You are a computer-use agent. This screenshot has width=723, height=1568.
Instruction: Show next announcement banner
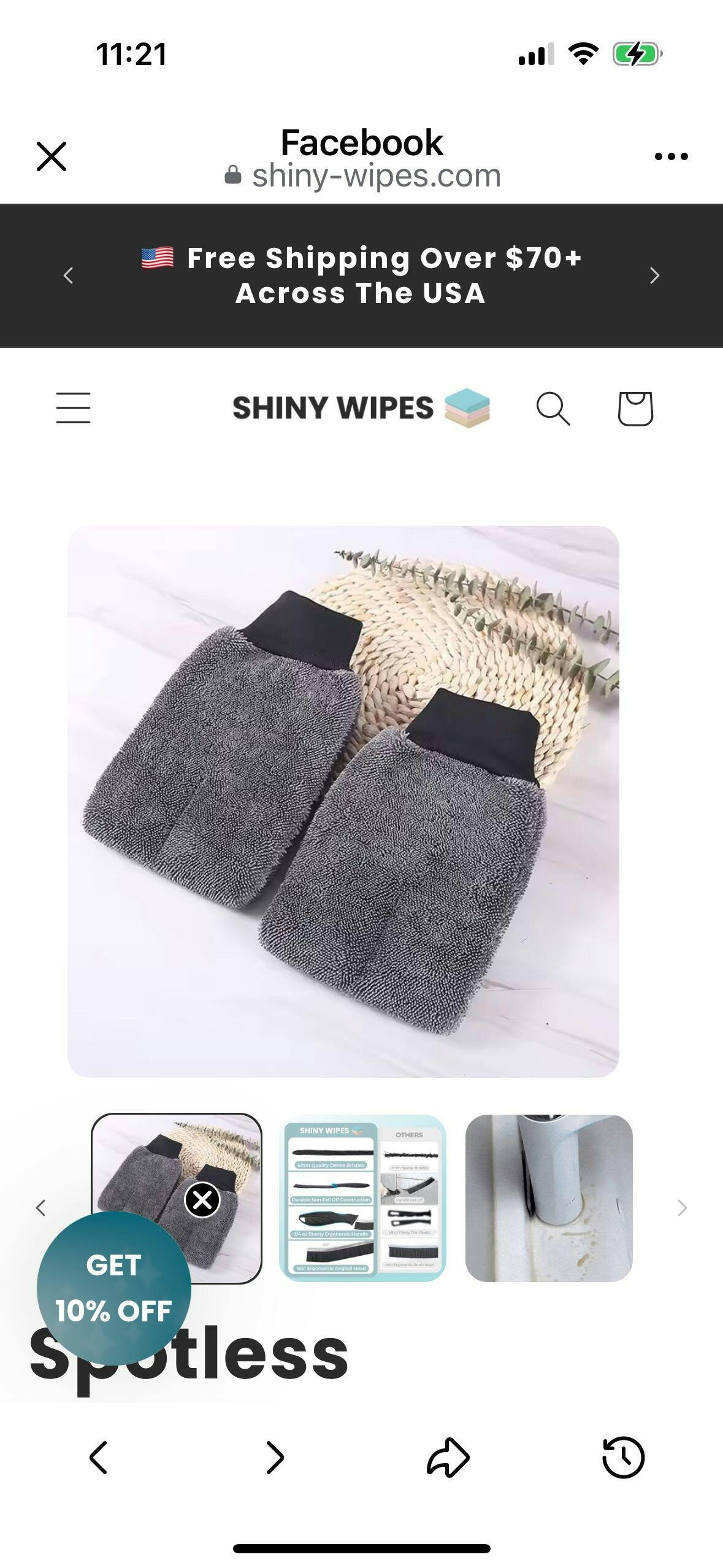click(654, 275)
